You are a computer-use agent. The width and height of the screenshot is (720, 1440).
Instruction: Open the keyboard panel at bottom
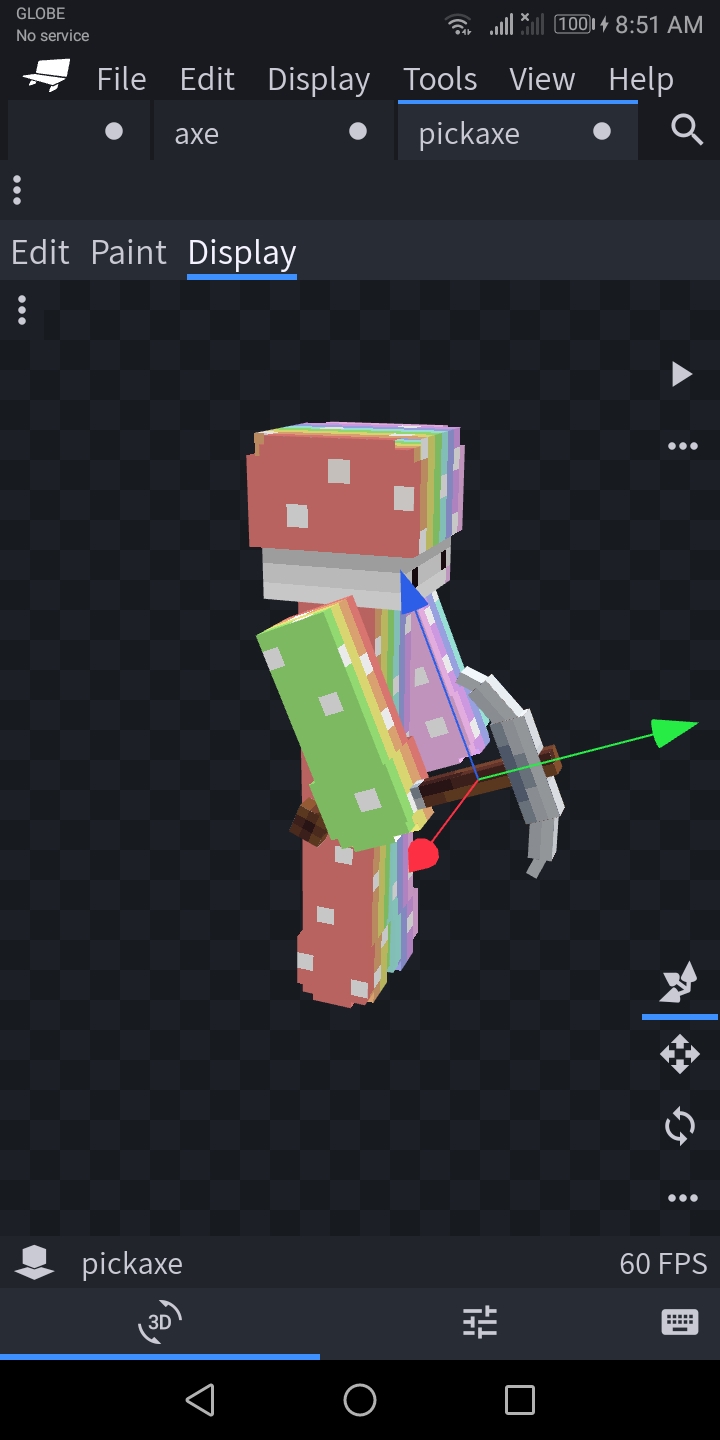click(x=680, y=1322)
